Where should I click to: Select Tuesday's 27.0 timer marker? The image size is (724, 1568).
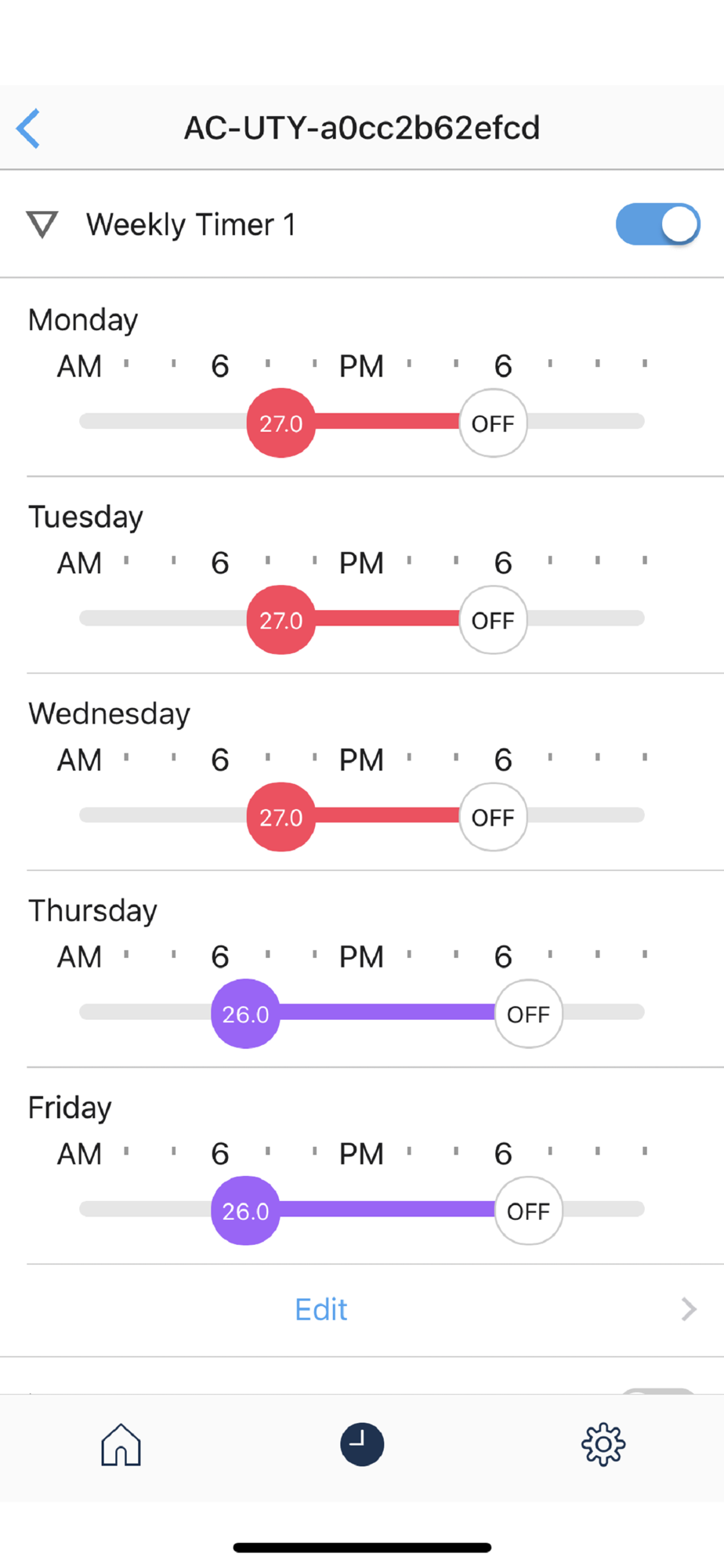click(281, 619)
